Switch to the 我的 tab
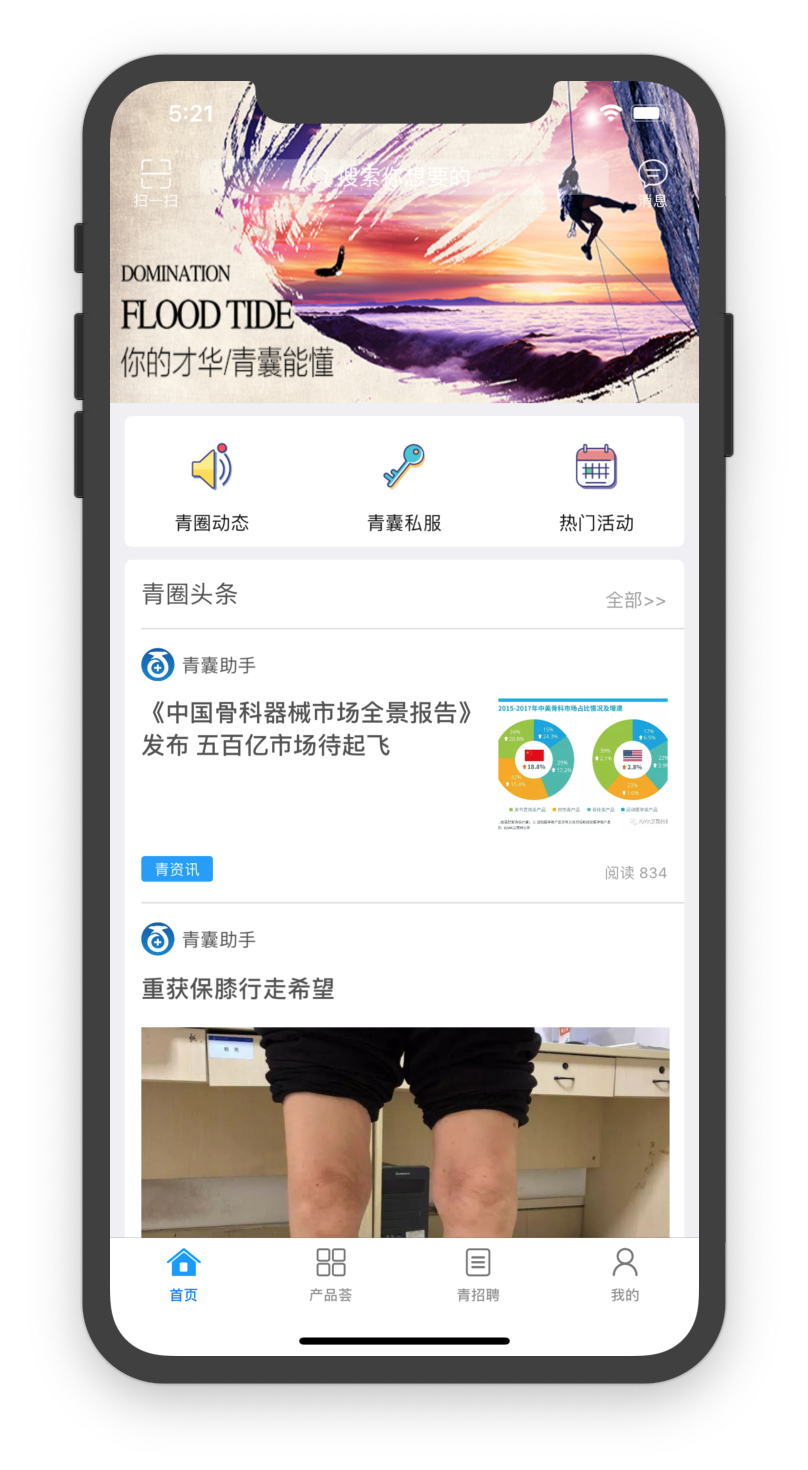 pyautogui.click(x=625, y=1275)
